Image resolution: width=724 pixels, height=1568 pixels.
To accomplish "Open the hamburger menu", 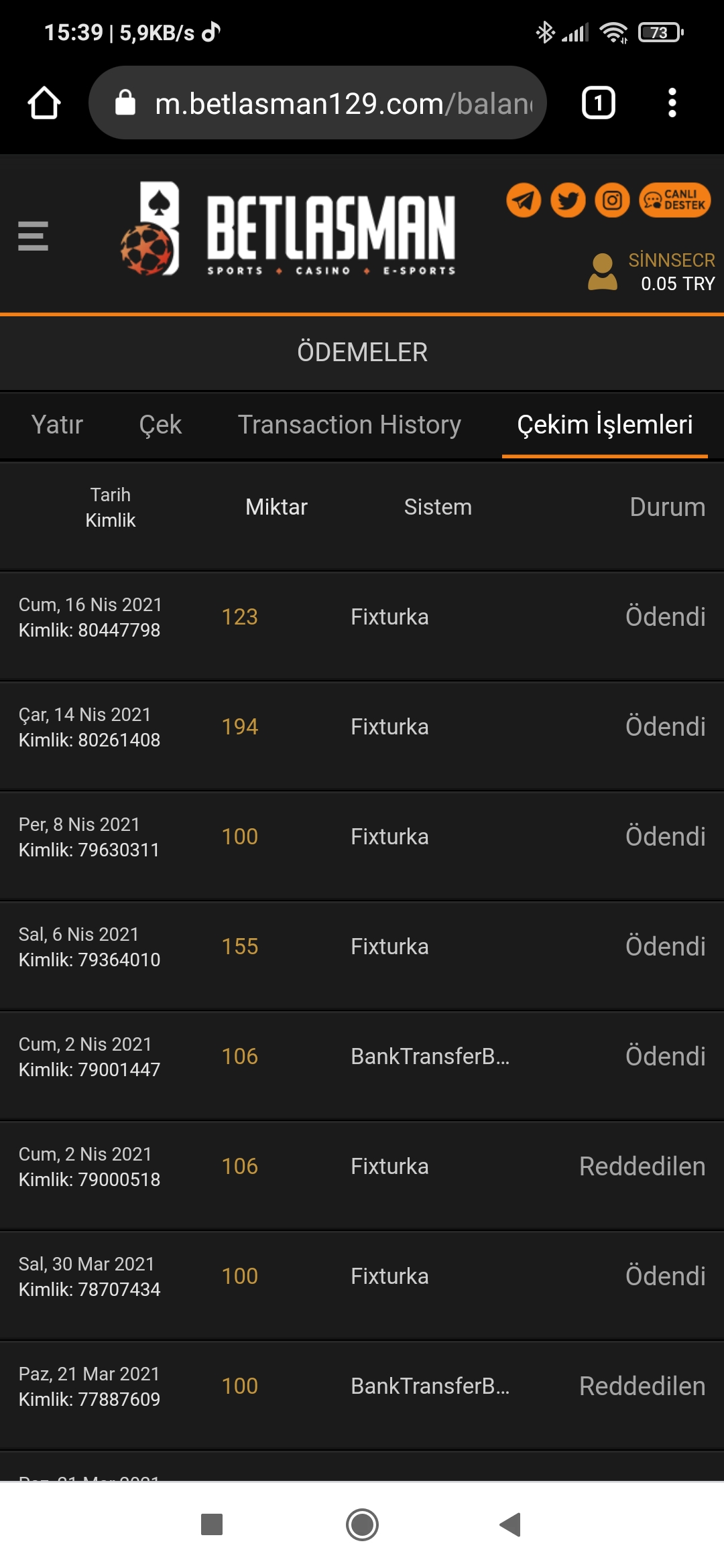I will click(32, 236).
